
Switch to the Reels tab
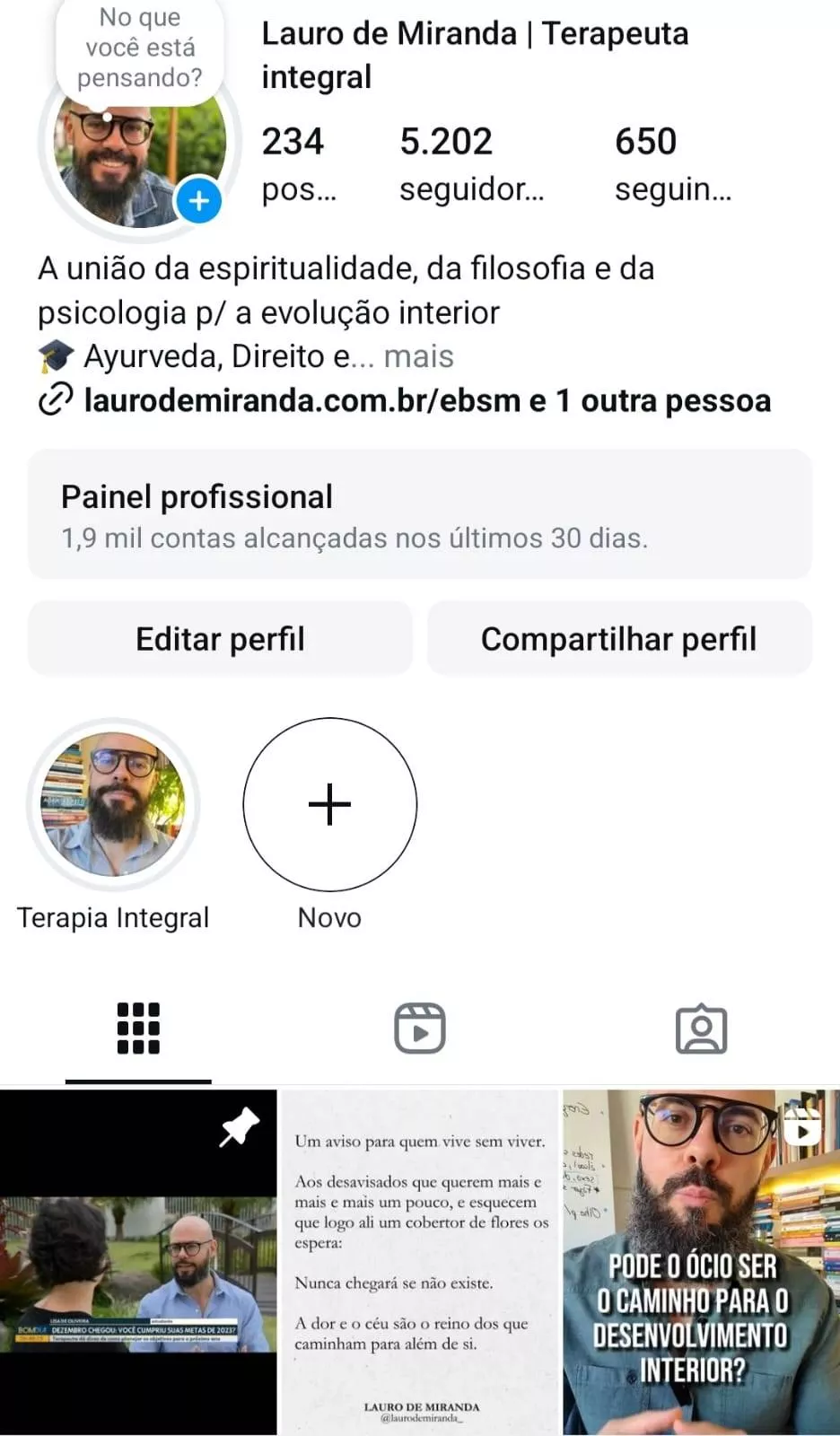click(x=420, y=1029)
